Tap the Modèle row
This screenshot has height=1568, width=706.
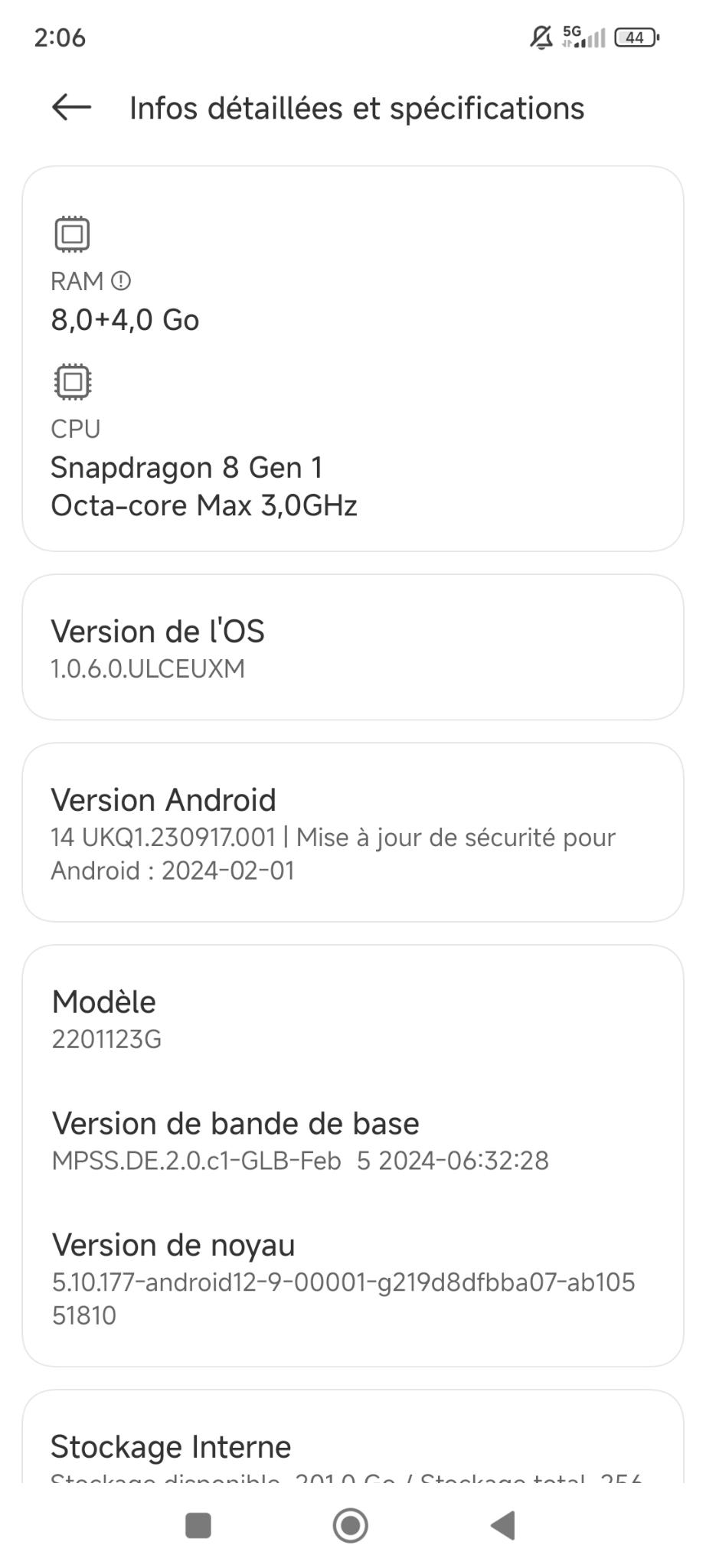[x=353, y=1019]
